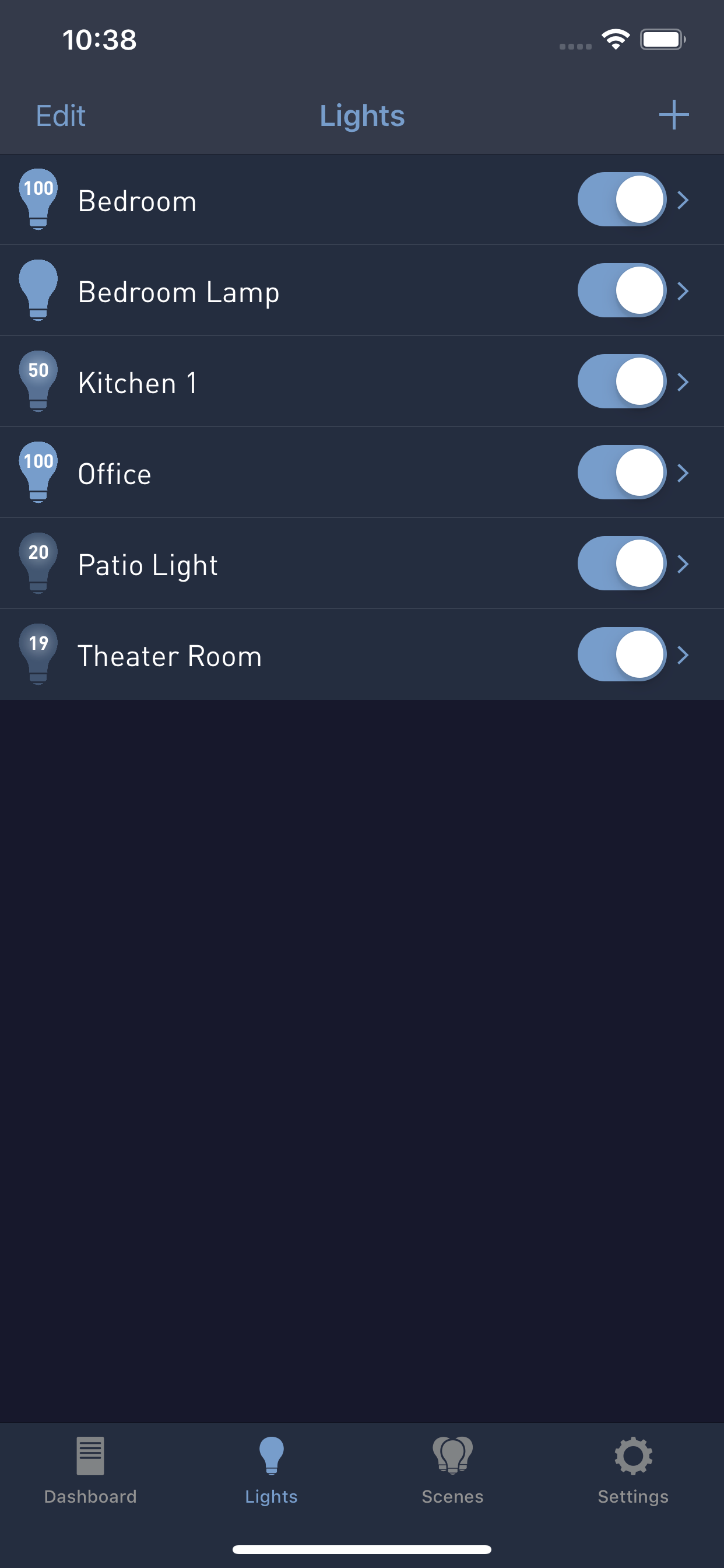Tap the Lights title at the top
Screen dimensions: 724x1568
pos(362,115)
